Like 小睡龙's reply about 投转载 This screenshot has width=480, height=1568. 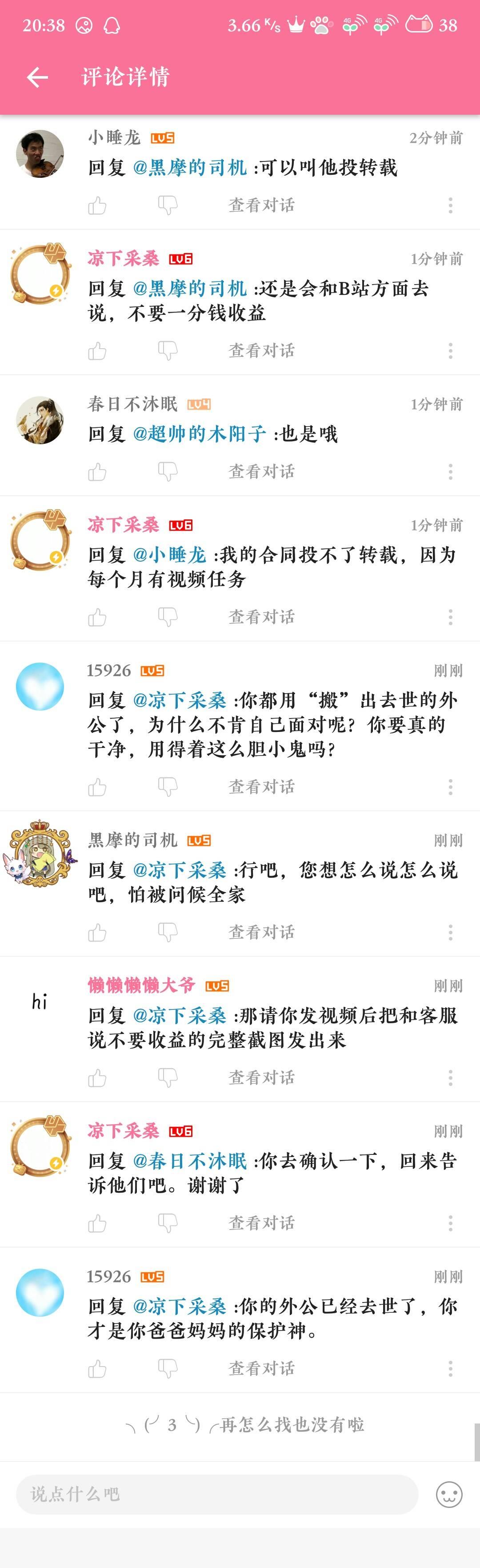pos(97,205)
